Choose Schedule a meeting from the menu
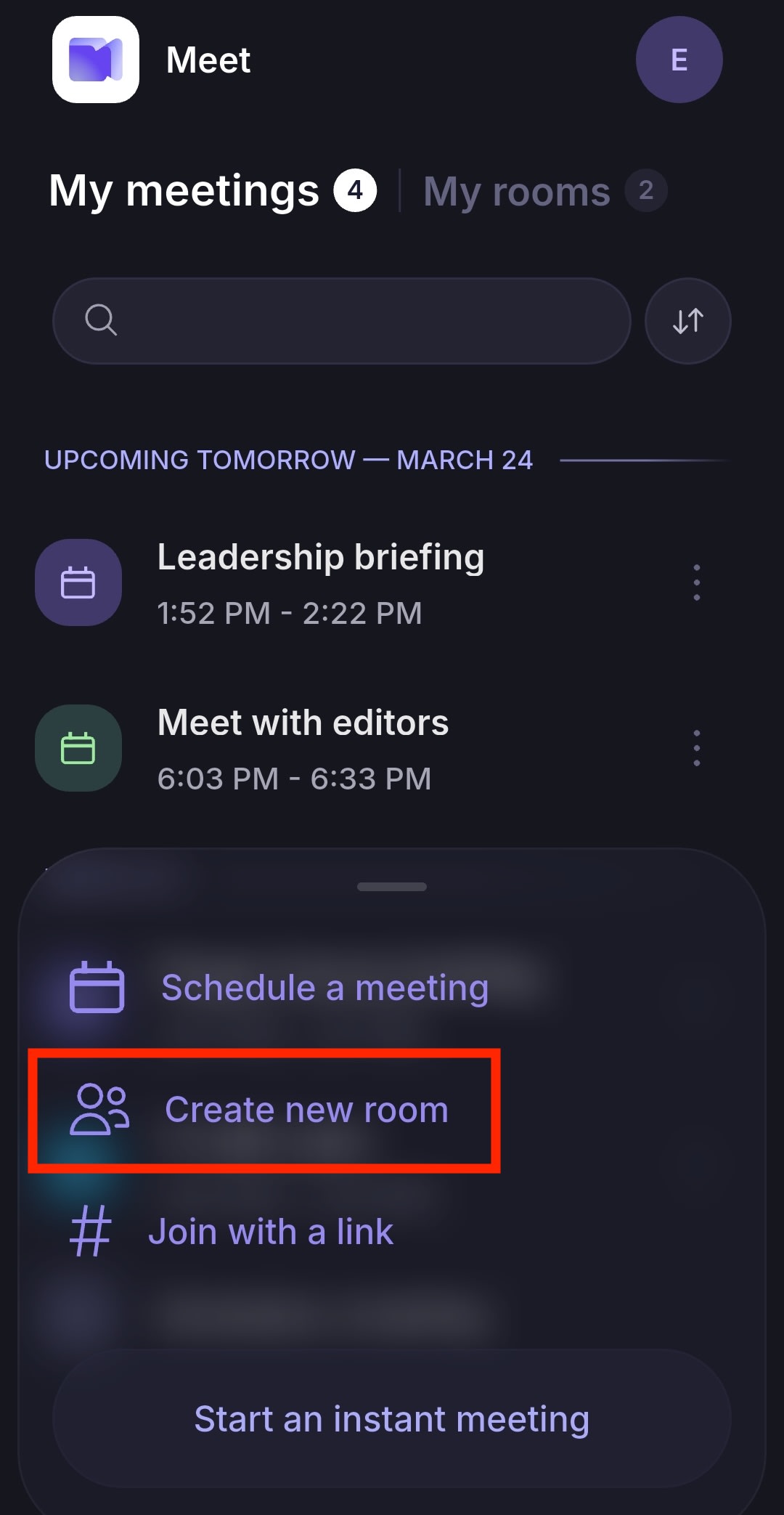784x1515 pixels. click(324, 987)
